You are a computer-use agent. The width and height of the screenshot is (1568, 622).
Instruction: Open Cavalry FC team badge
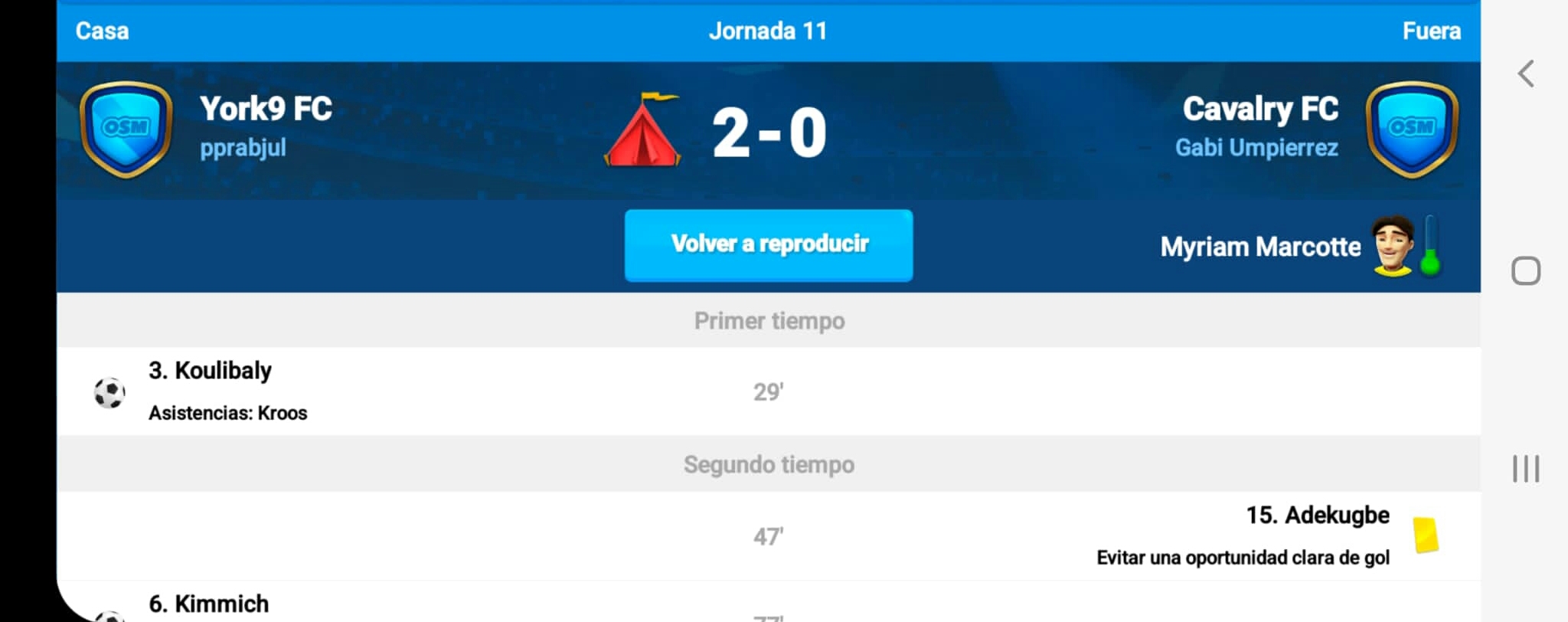pos(1411,129)
